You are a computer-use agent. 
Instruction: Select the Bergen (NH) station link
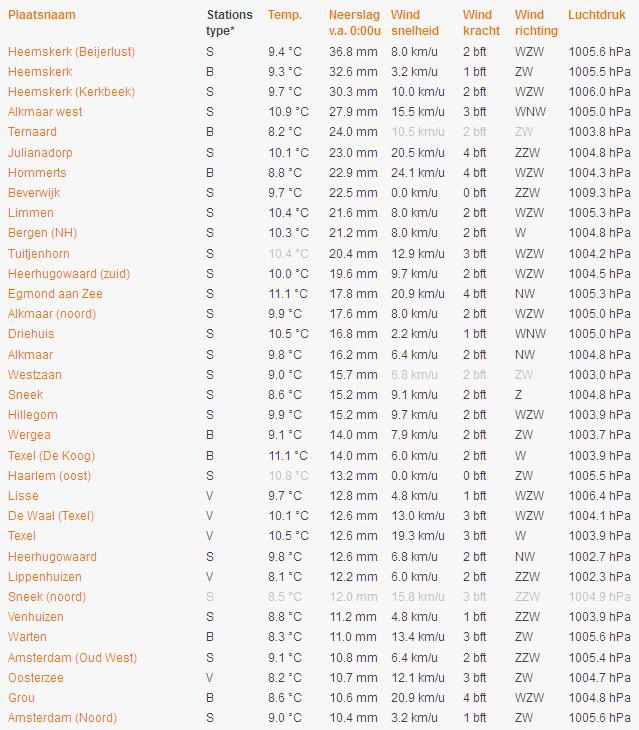pyautogui.click(x=42, y=233)
